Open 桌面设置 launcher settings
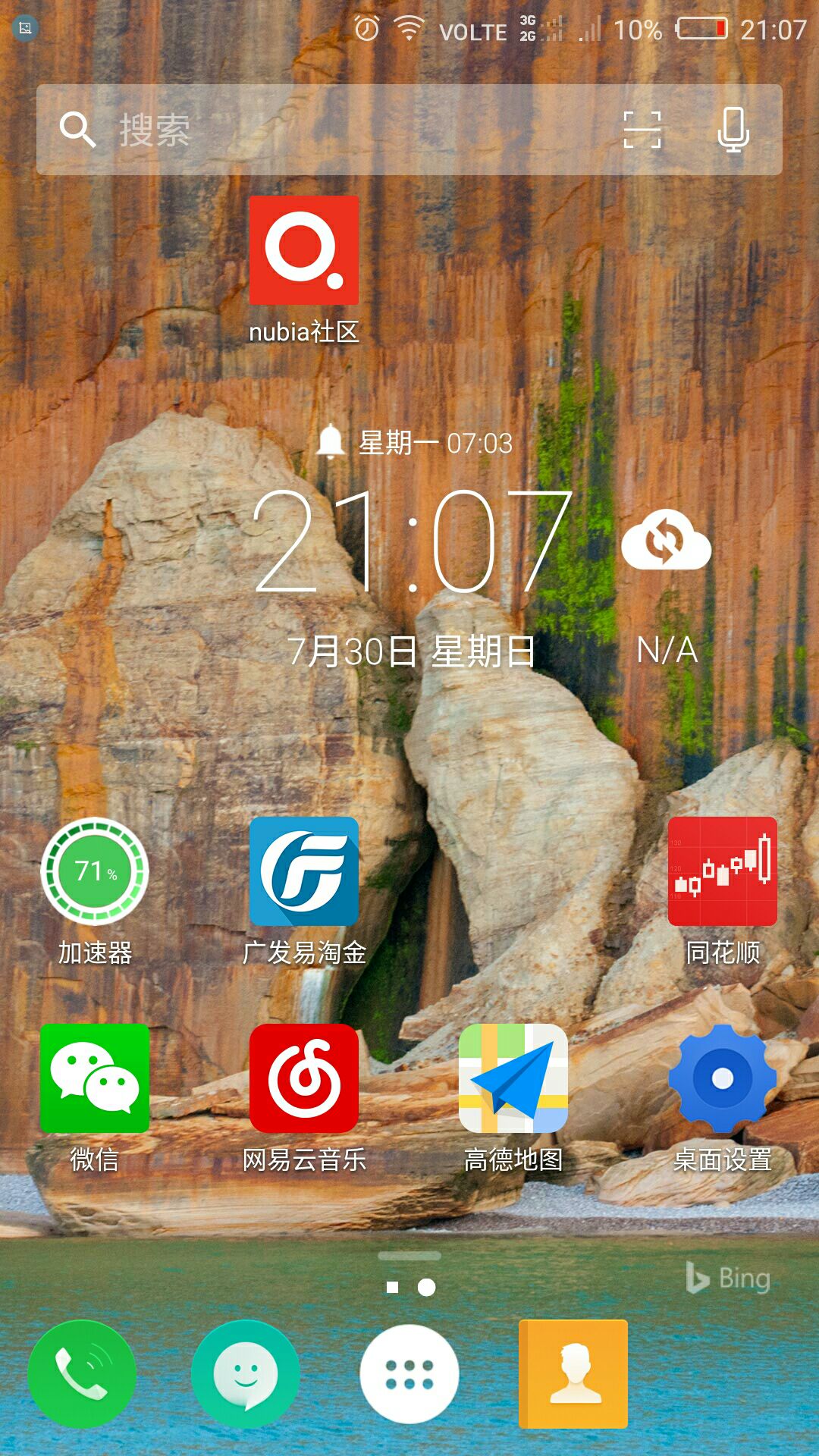The width and height of the screenshot is (819, 1456). click(722, 1078)
